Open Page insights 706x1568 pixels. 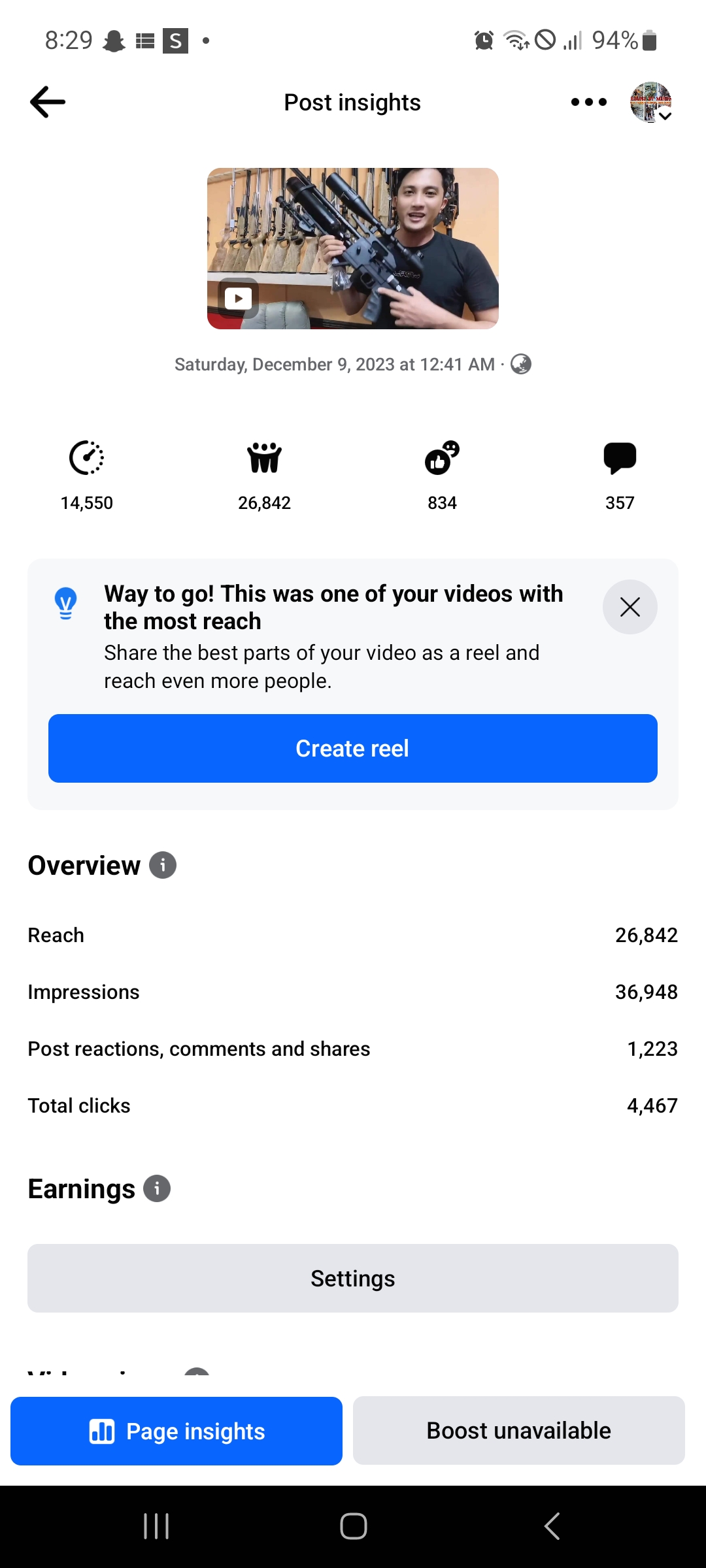click(x=176, y=1431)
